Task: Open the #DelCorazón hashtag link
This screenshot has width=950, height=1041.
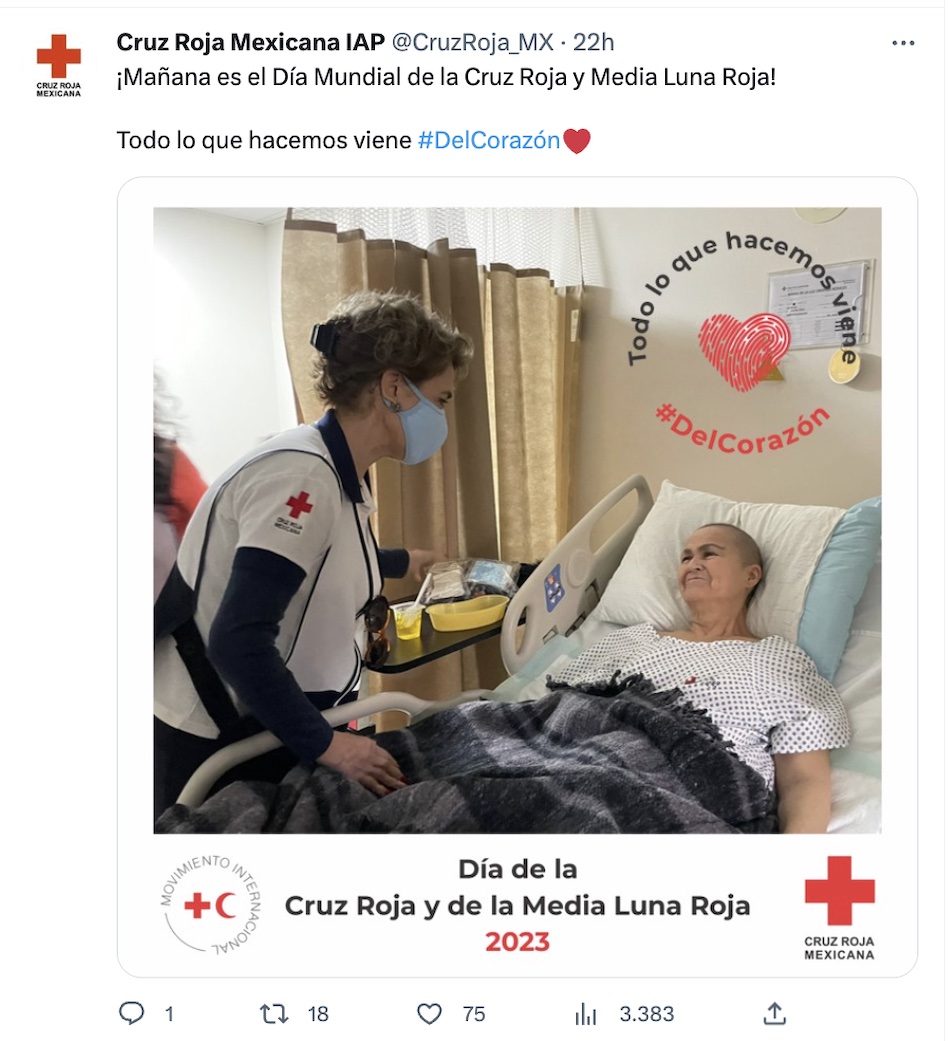Action: click(488, 140)
